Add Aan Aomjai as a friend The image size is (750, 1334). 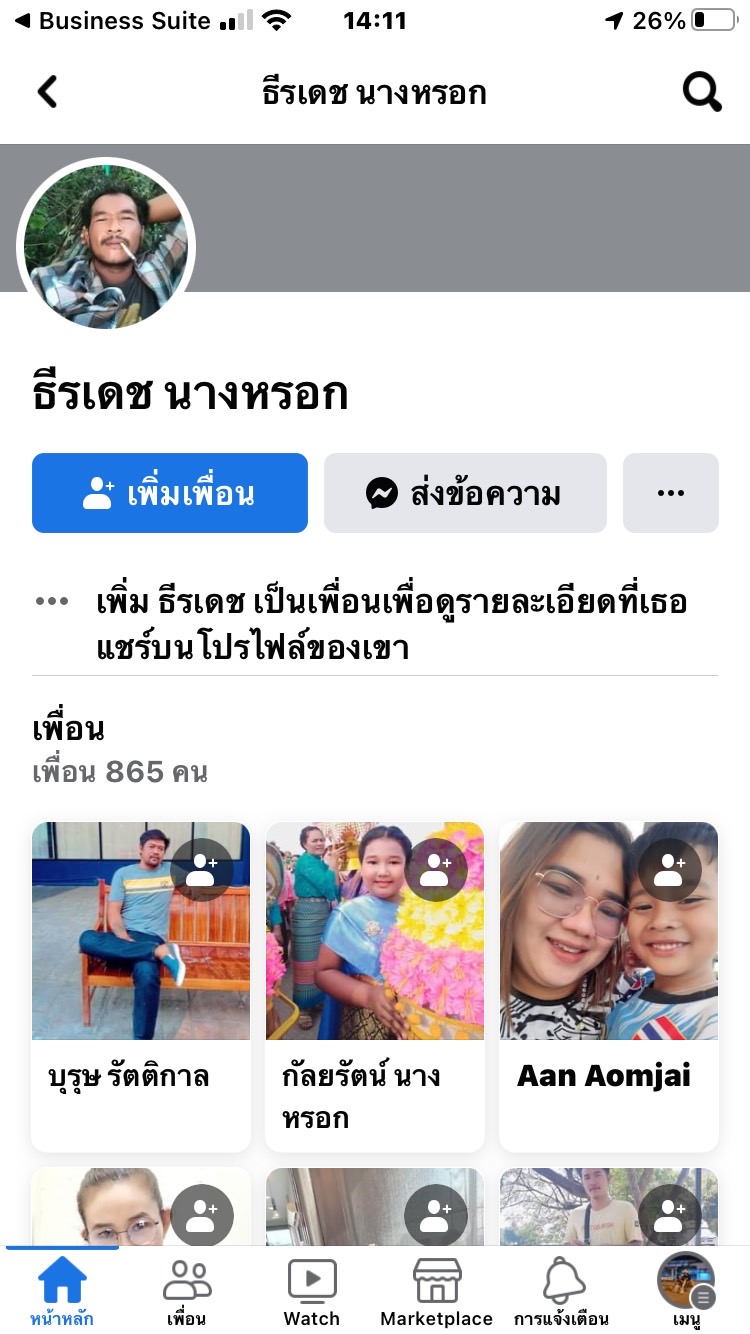[669, 870]
